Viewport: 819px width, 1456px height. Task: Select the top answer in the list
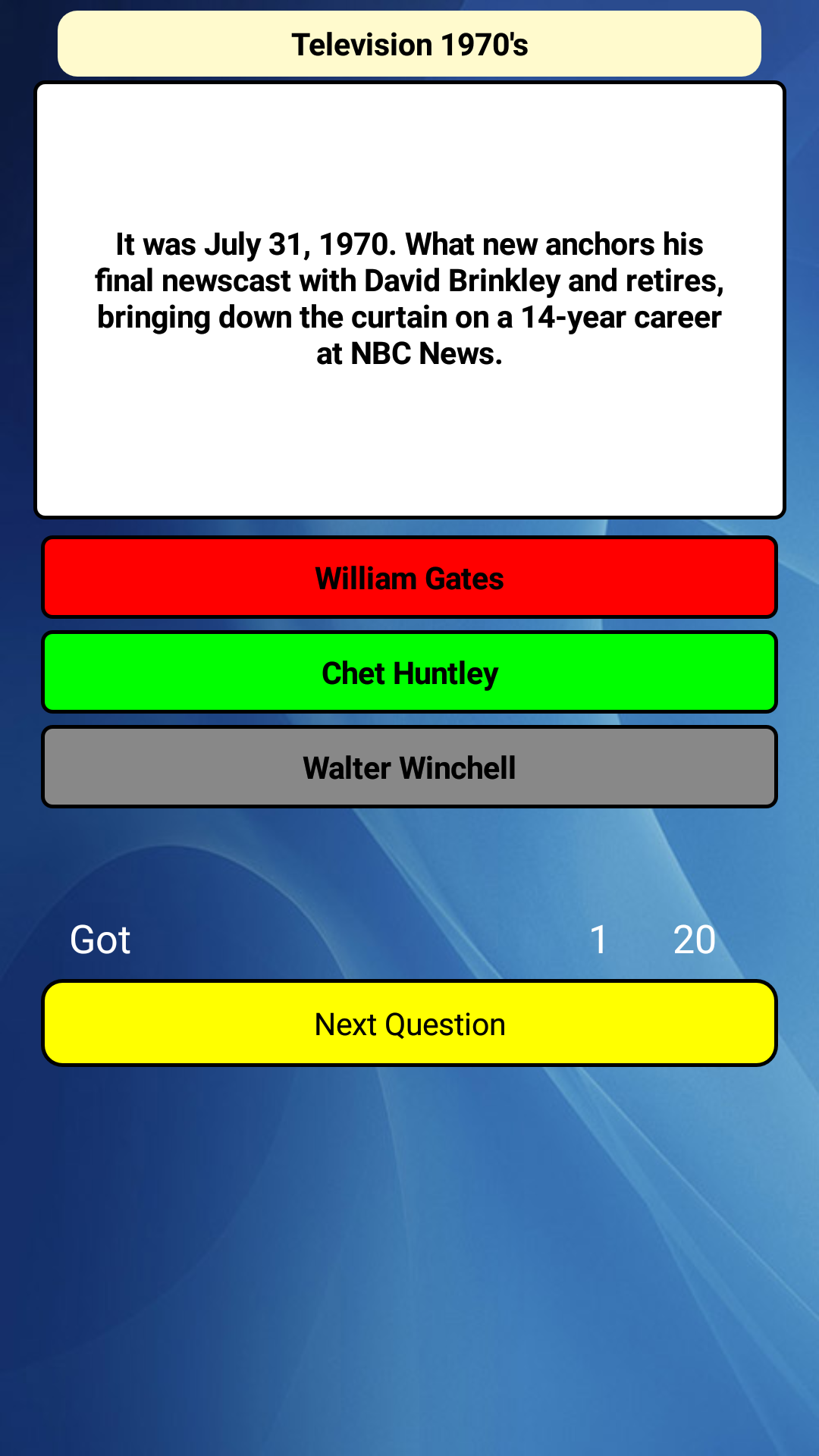tap(409, 577)
